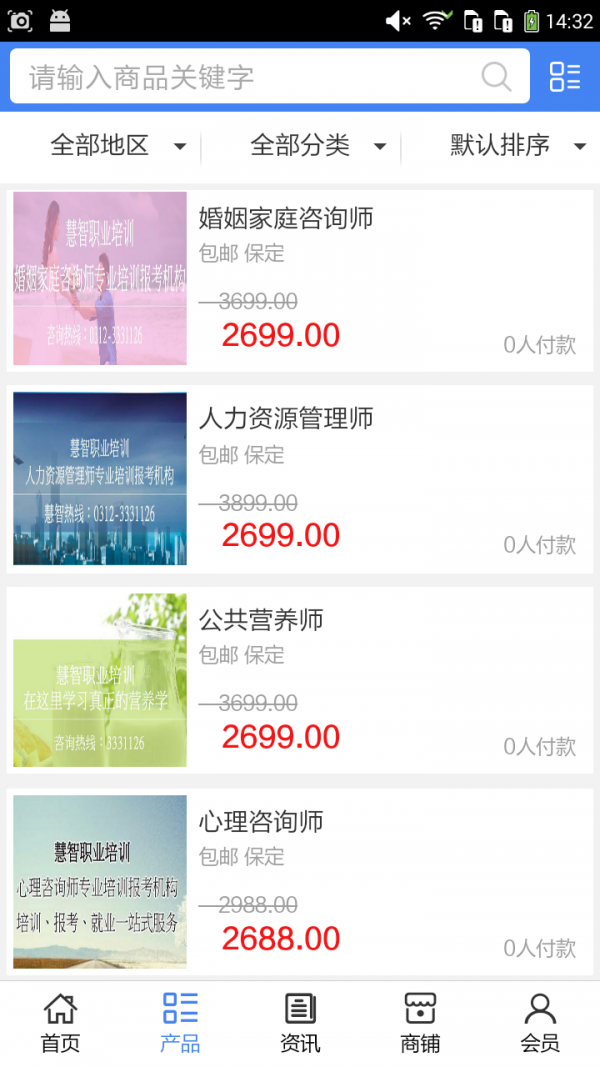Expand the 全部地区 region dropdown

pyautogui.click(x=118, y=146)
